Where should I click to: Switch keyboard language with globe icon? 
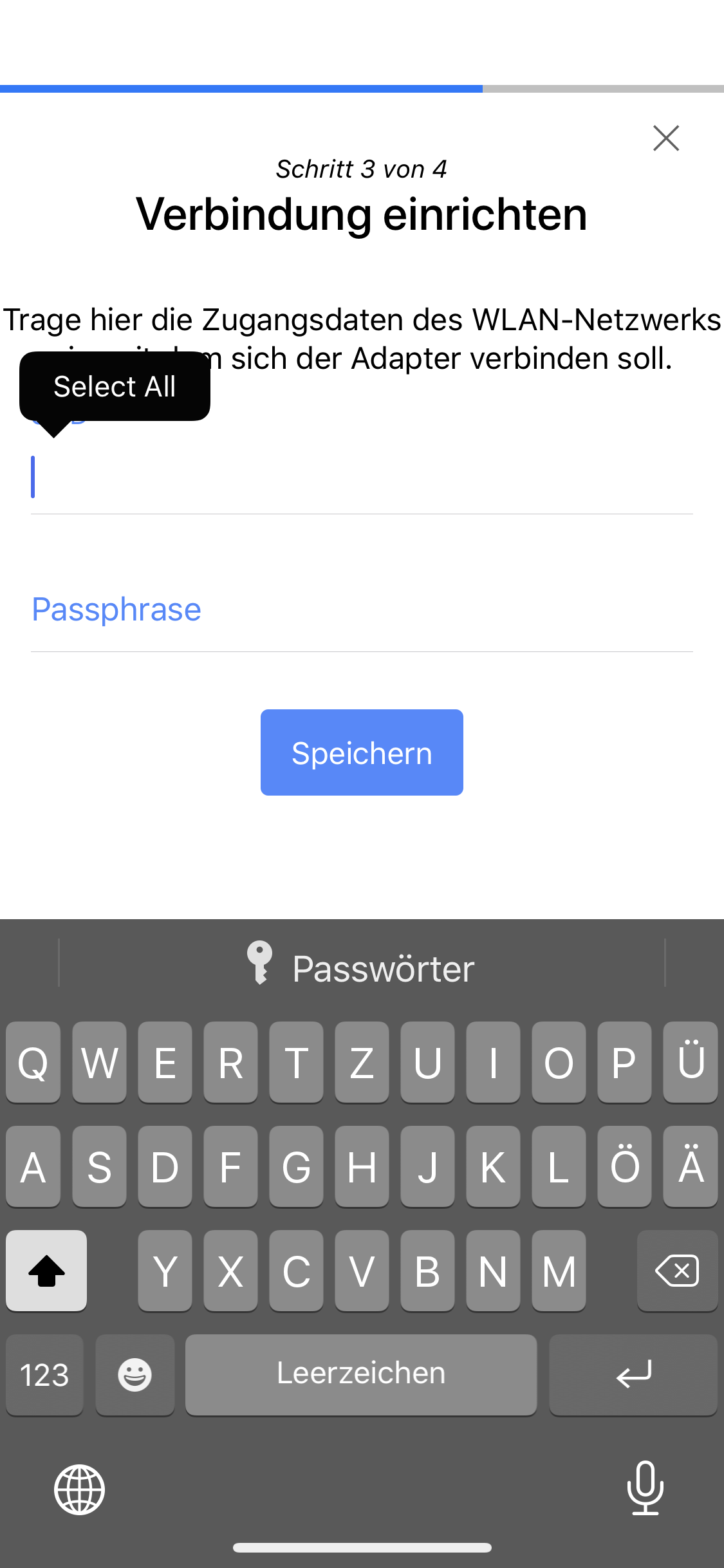(x=79, y=1489)
